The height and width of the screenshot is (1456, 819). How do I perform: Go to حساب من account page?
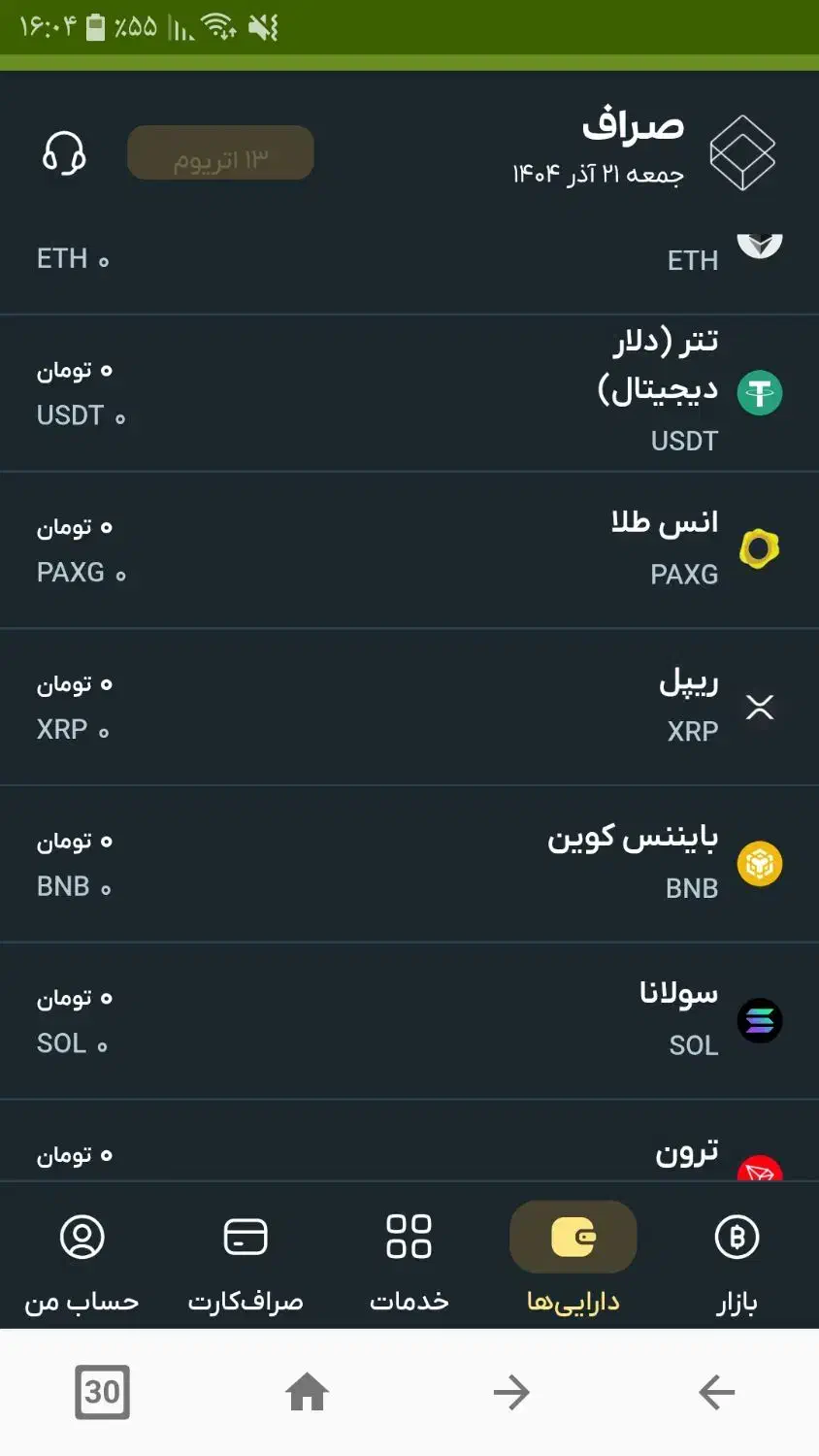coord(82,1257)
